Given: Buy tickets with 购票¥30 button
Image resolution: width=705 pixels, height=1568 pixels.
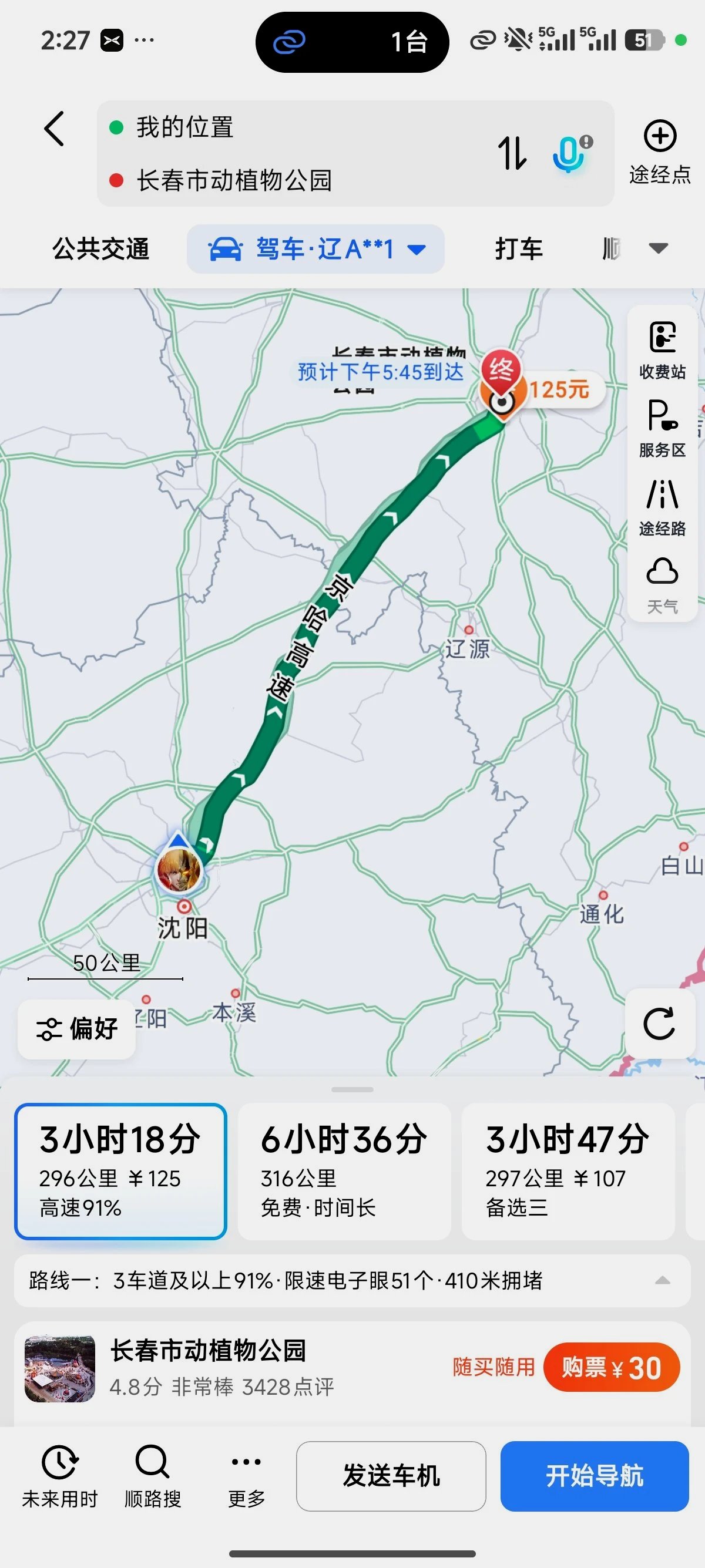Looking at the screenshot, I should pos(610,1367).
